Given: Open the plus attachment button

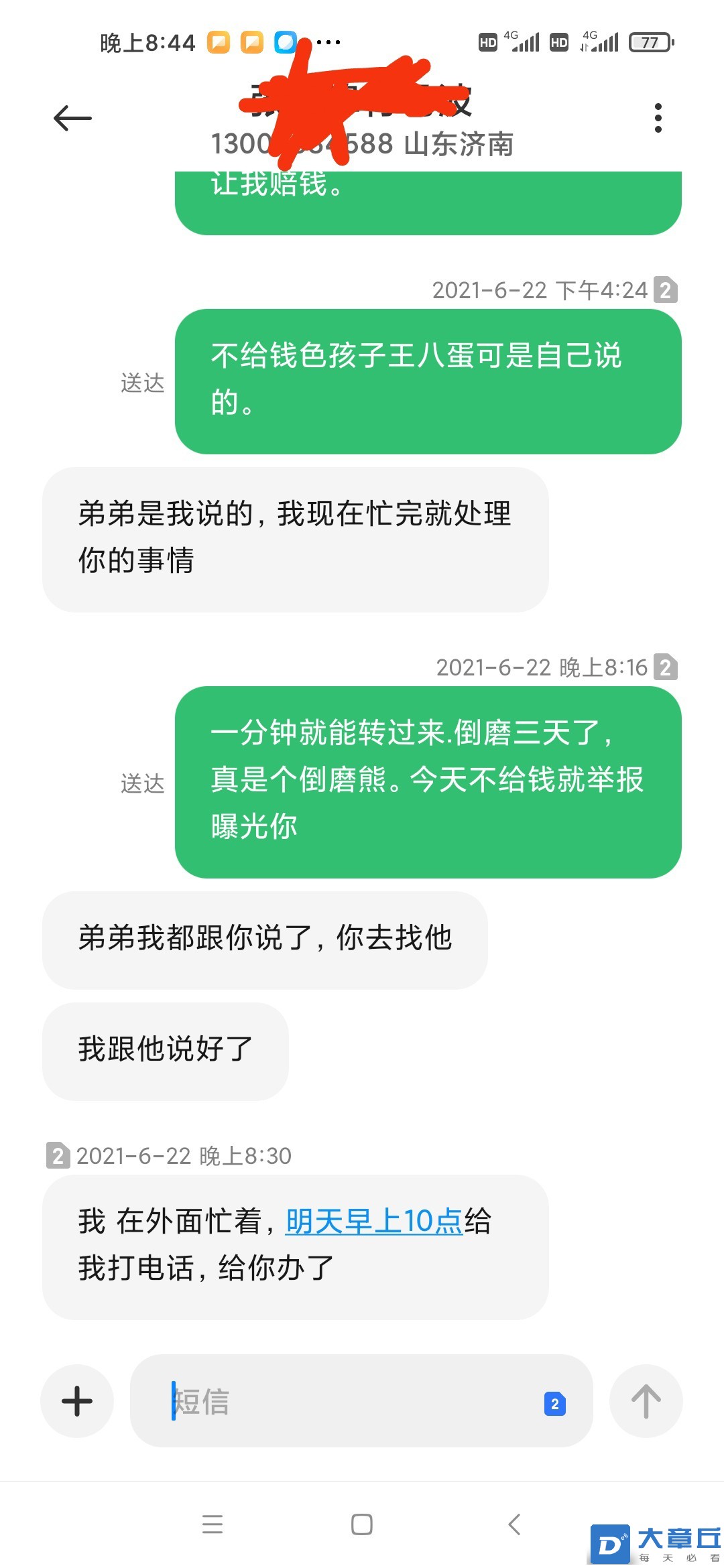Looking at the screenshot, I should click(x=77, y=1401).
